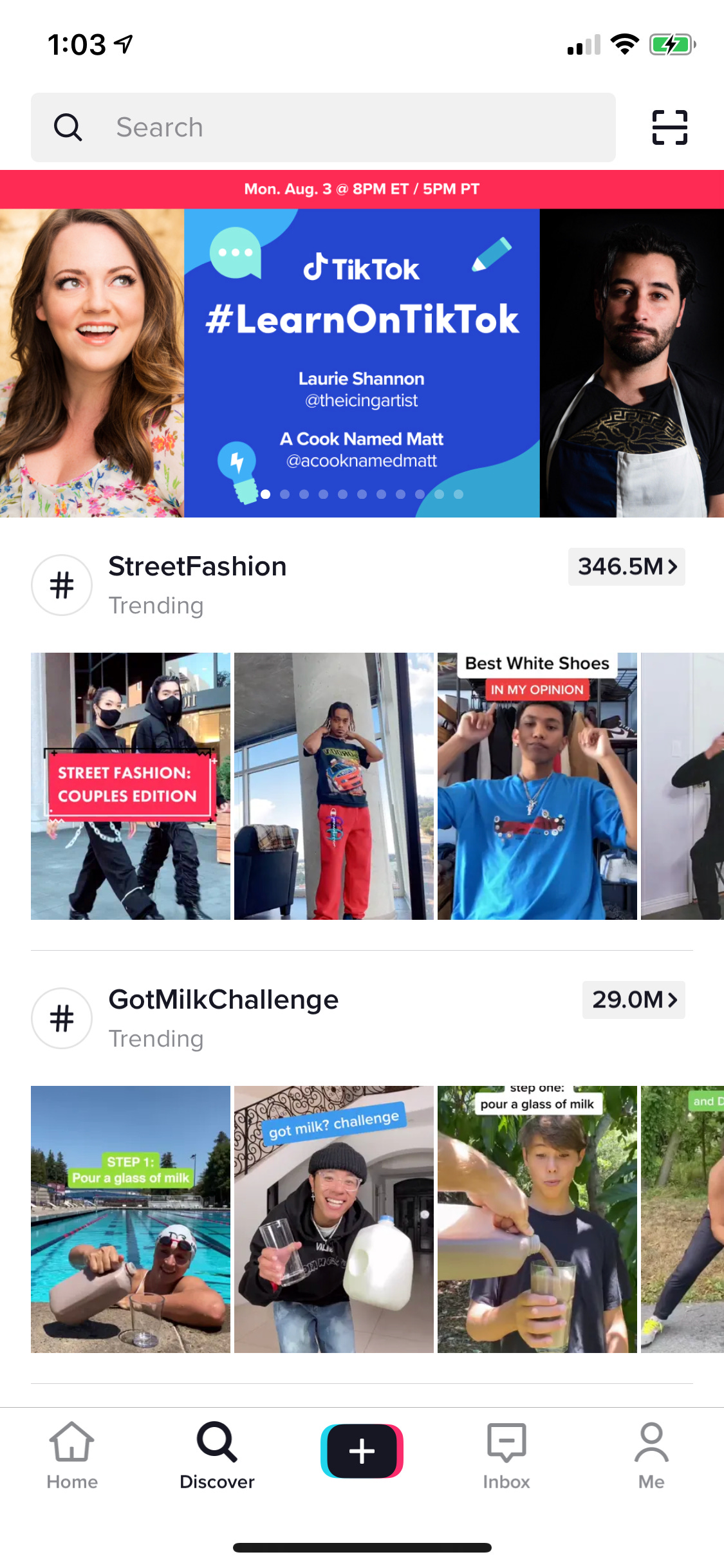Open the Me profile tab
724x1568 pixels.
pyautogui.click(x=651, y=1455)
